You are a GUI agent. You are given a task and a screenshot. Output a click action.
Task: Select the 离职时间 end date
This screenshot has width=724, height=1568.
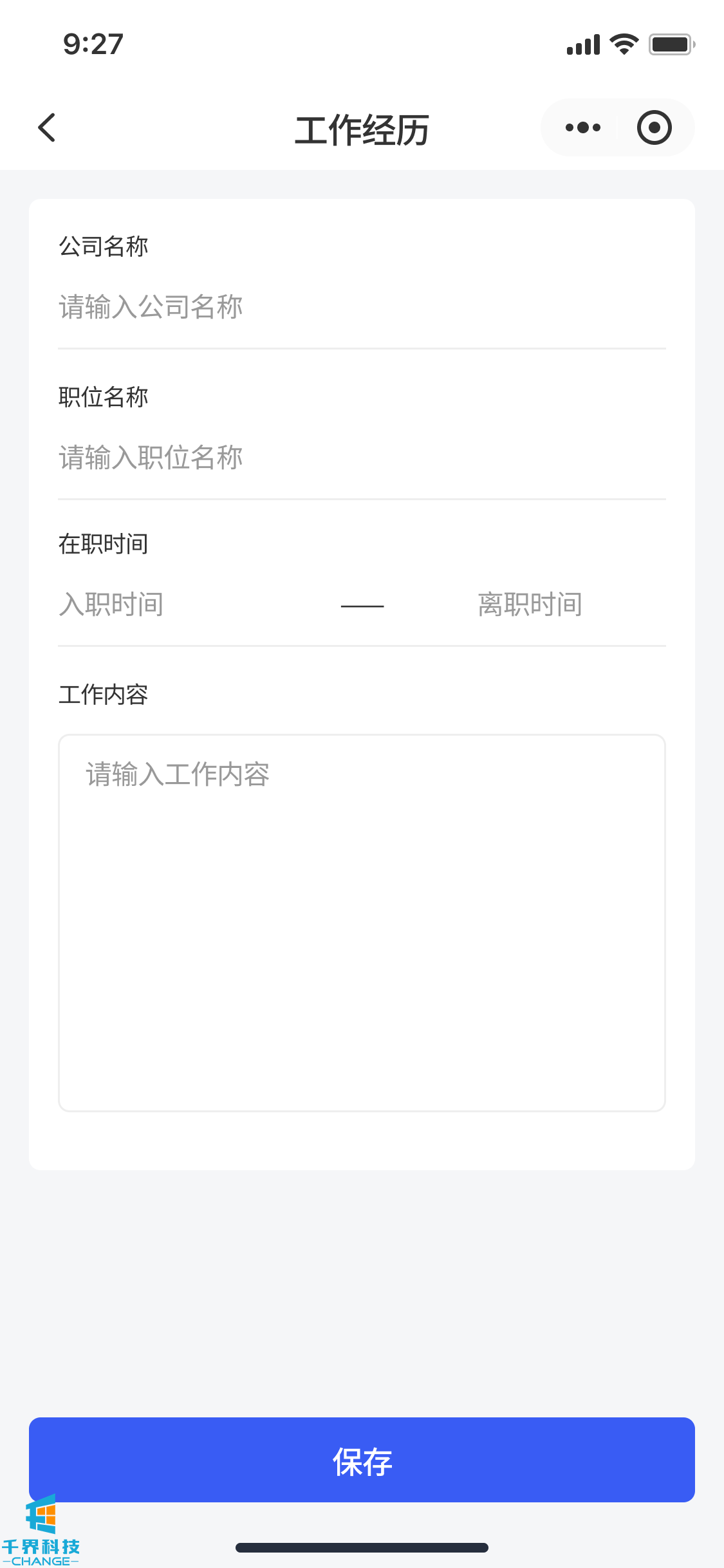[x=530, y=604]
